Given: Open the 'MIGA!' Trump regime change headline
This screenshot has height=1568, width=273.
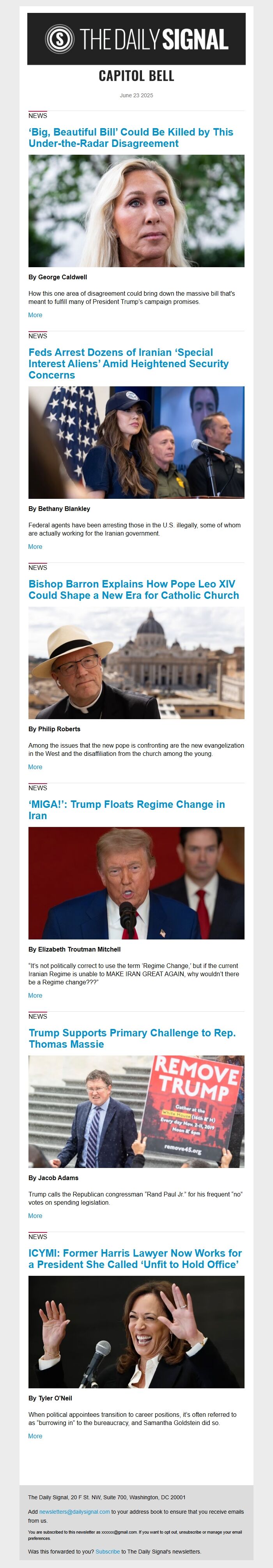Looking at the screenshot, I should click(x=126, y=809).
